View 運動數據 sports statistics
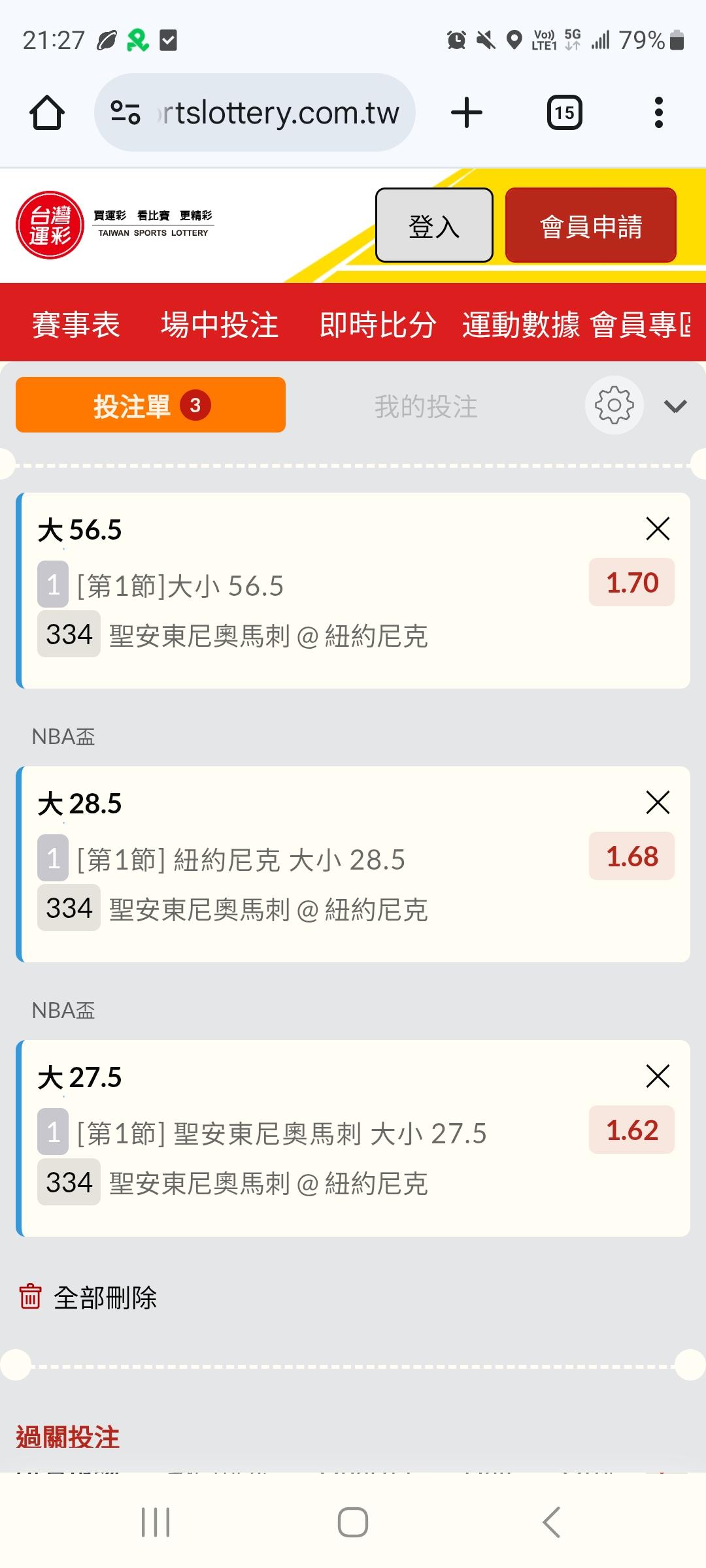The image size is (706, 1568). 520,325
